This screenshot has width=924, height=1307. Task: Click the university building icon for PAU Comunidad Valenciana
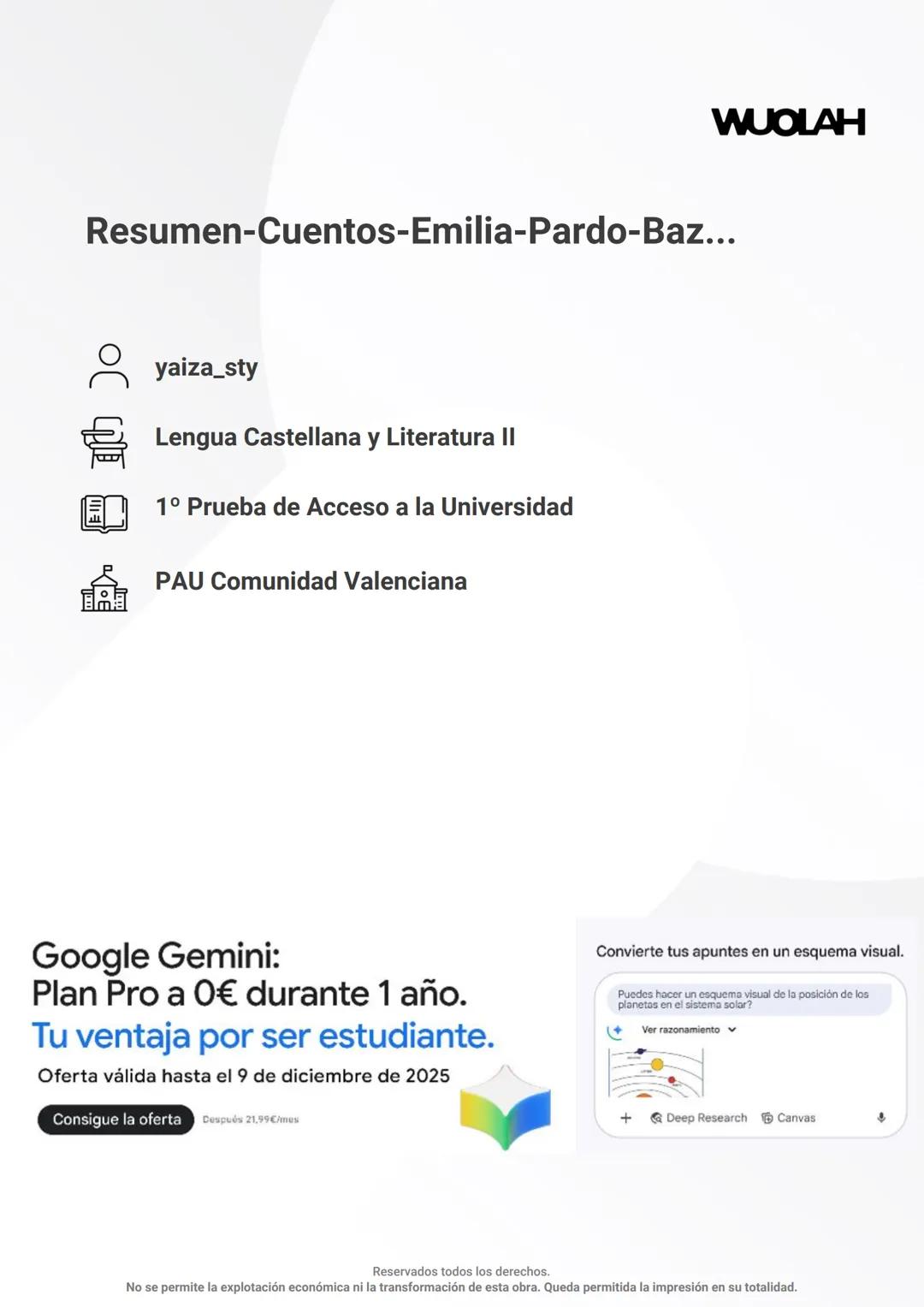pos(104,591)
